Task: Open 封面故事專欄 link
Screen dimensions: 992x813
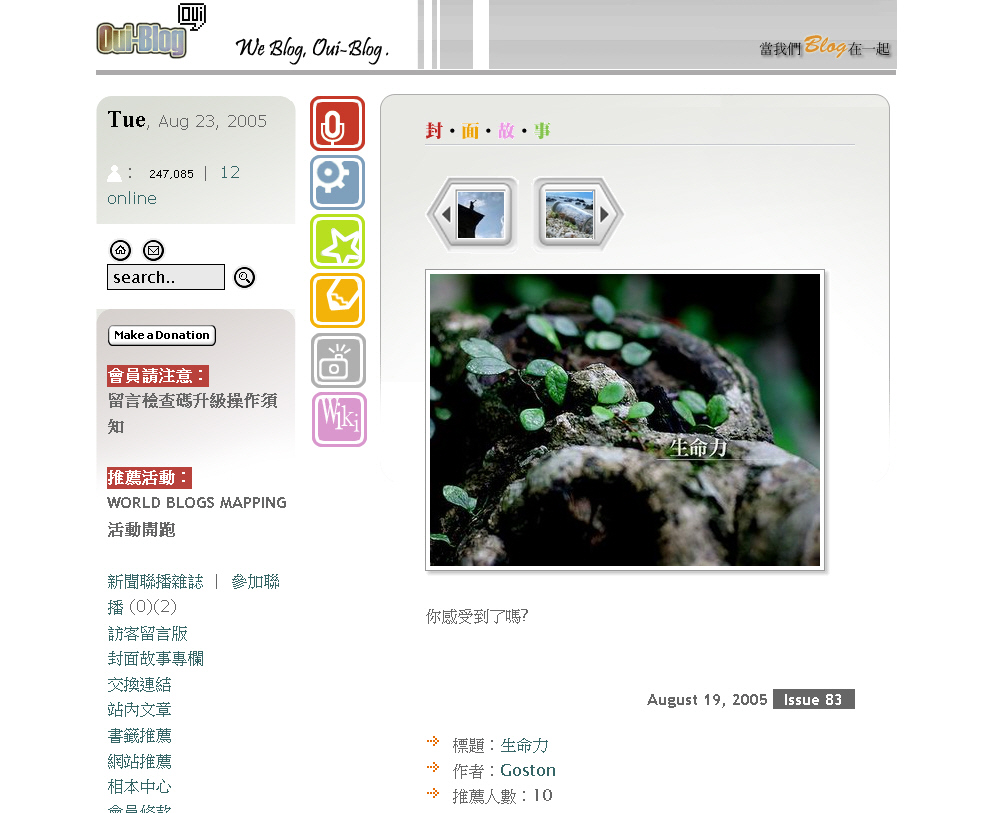Action: pos(155,658)
